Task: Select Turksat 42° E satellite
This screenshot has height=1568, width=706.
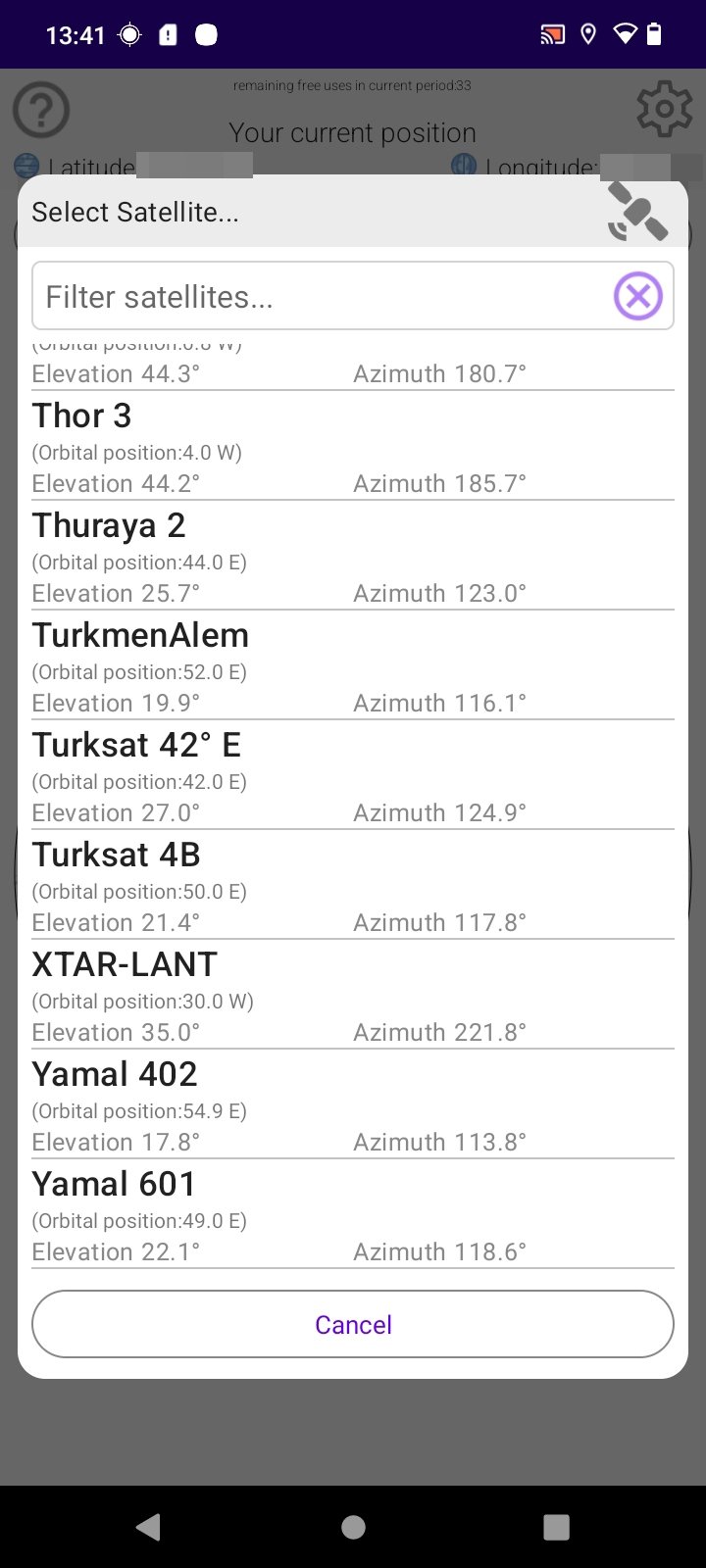Action: (353, 776)
